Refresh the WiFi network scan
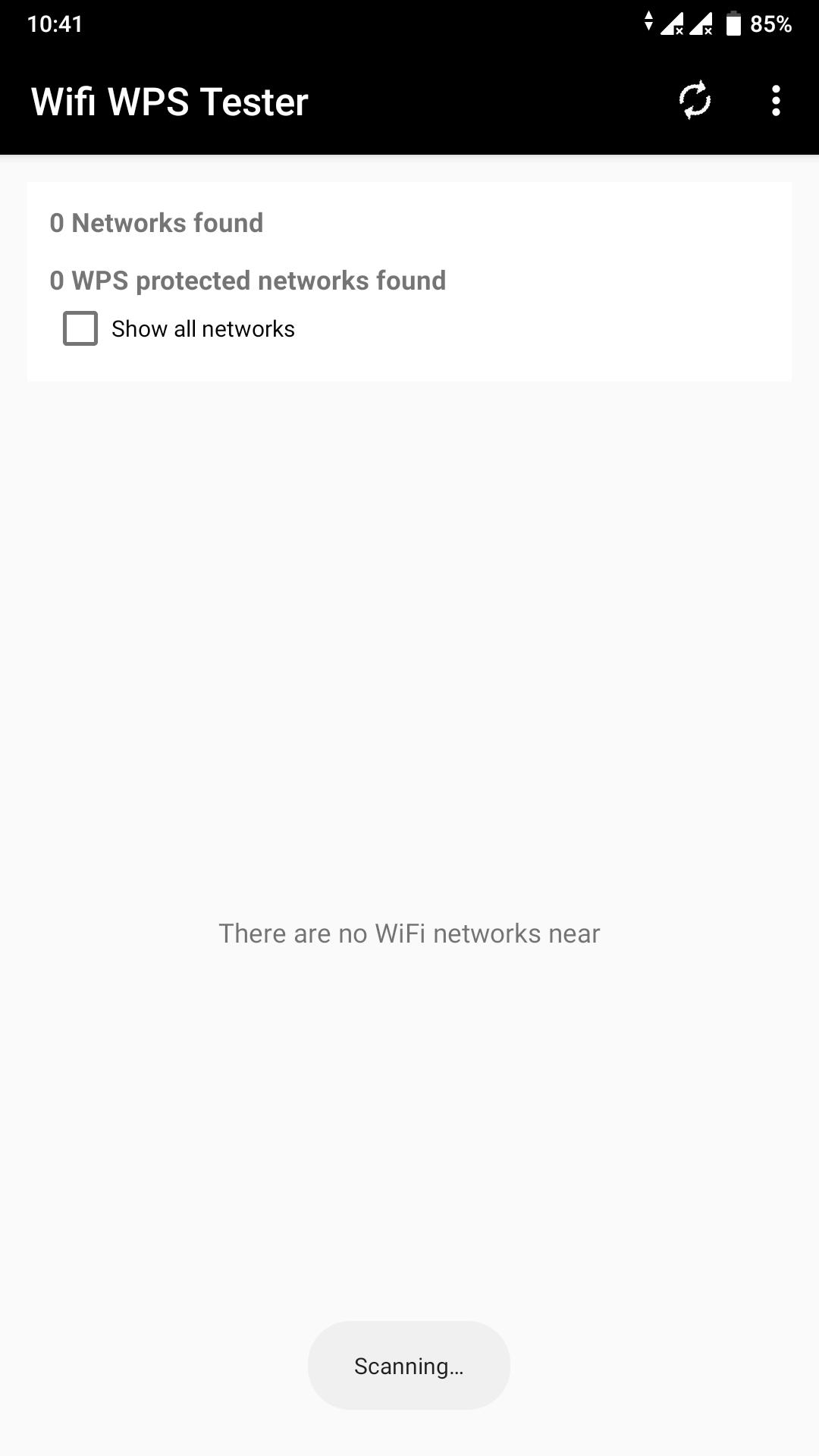 [x=695, y=100]
